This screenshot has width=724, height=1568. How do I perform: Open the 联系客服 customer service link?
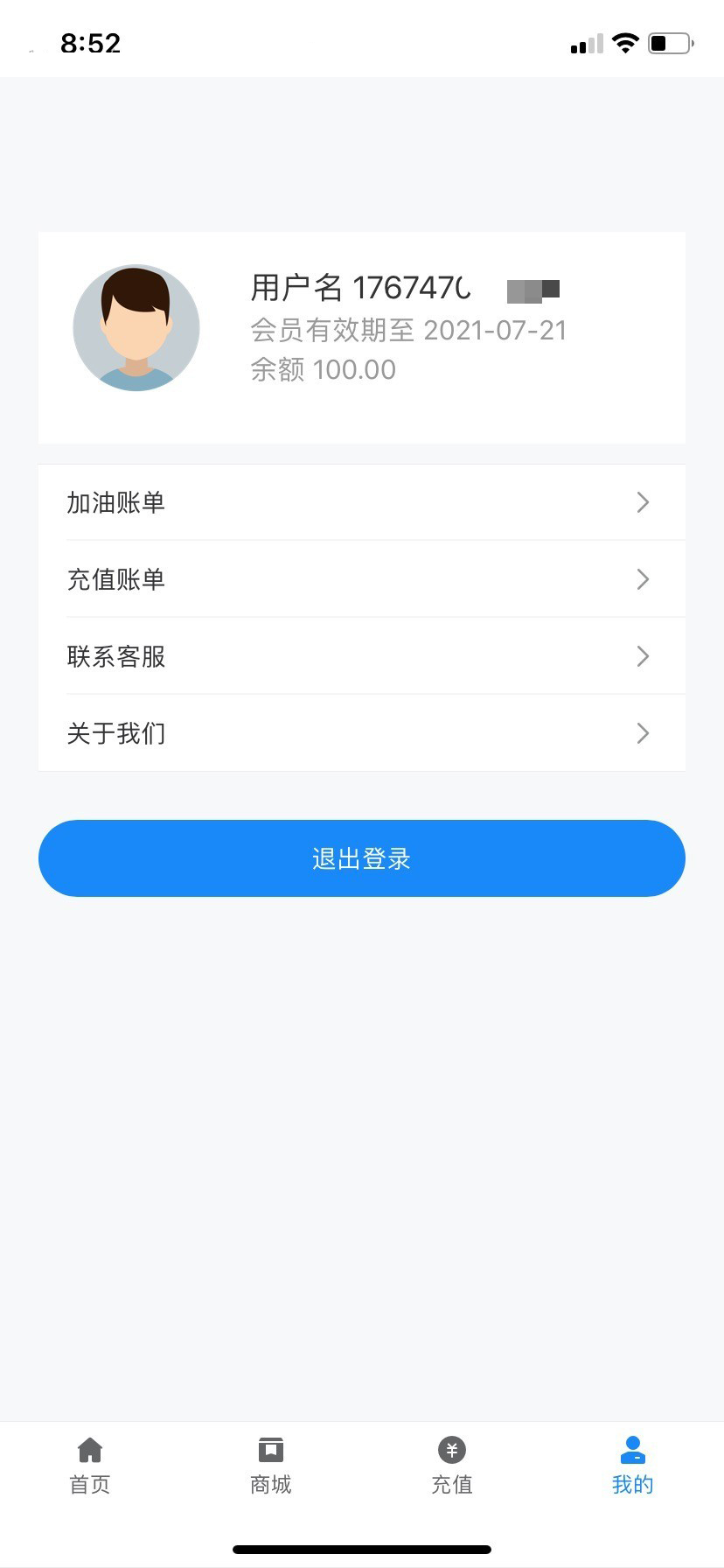pos(116,656)
